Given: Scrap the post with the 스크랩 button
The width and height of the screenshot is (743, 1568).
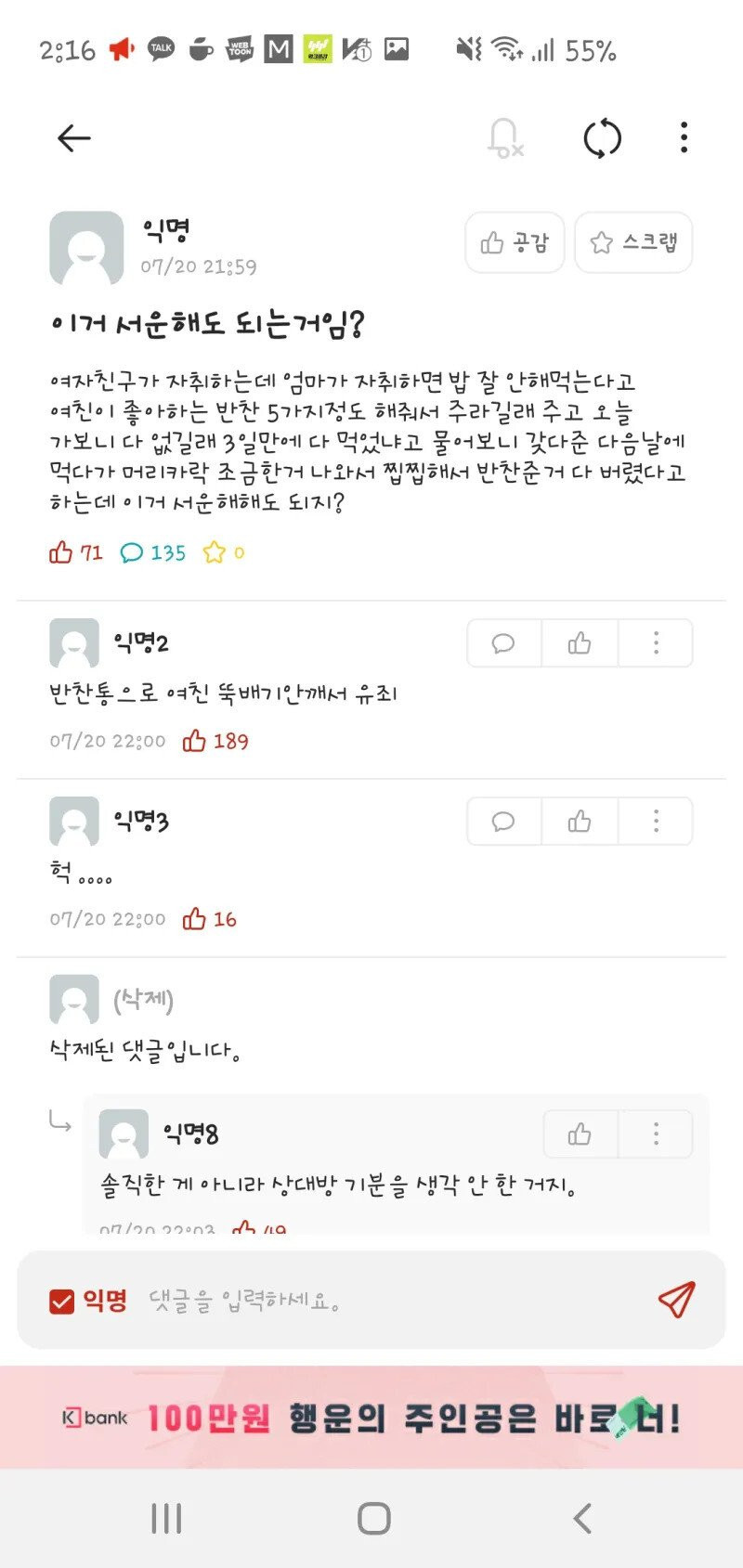Looking at the screenshot, I should pyautogui.click(x=633, y=242).
